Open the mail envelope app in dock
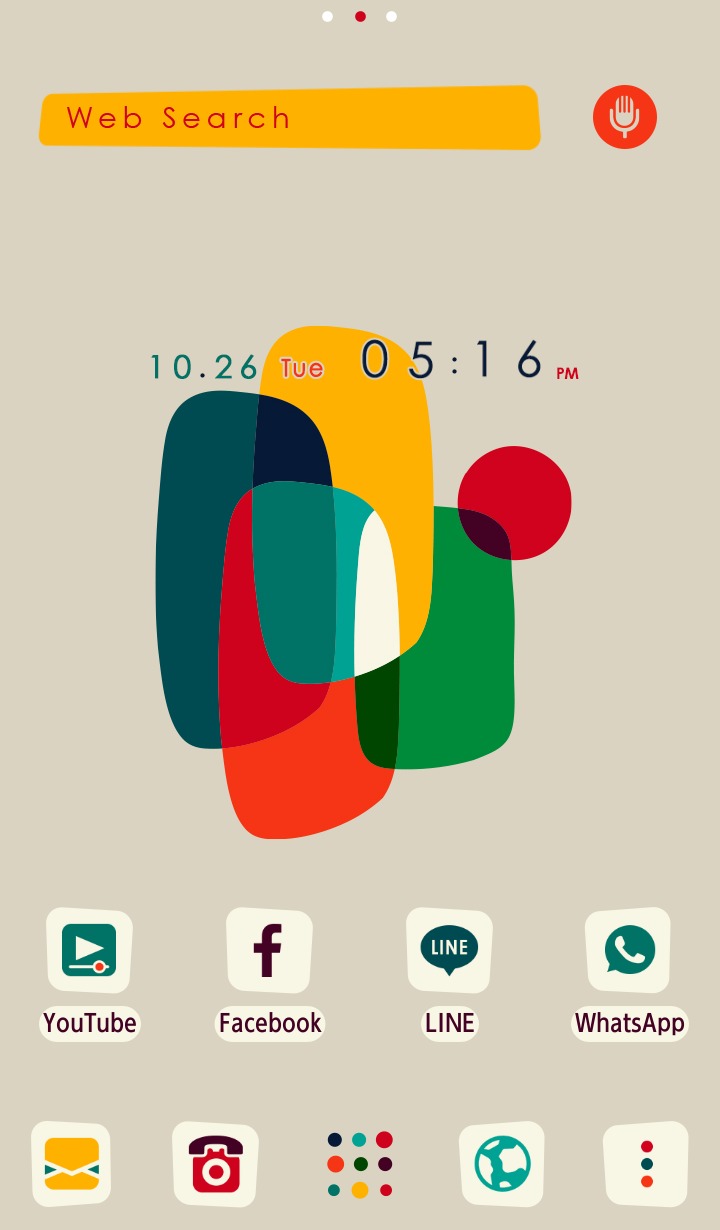Viewport: 720px width, 1230px height. tap(71, 1164)
